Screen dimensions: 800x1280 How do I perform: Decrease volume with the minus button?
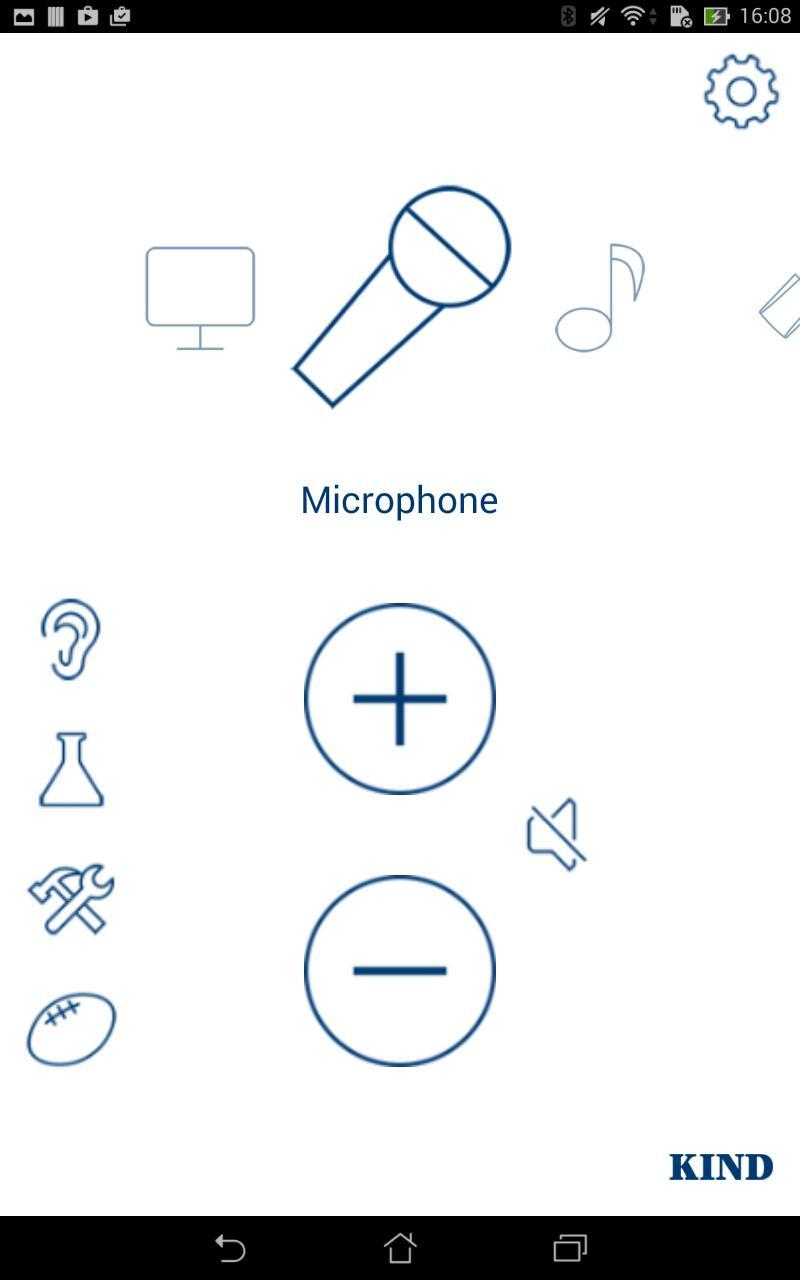coord(400,970)
